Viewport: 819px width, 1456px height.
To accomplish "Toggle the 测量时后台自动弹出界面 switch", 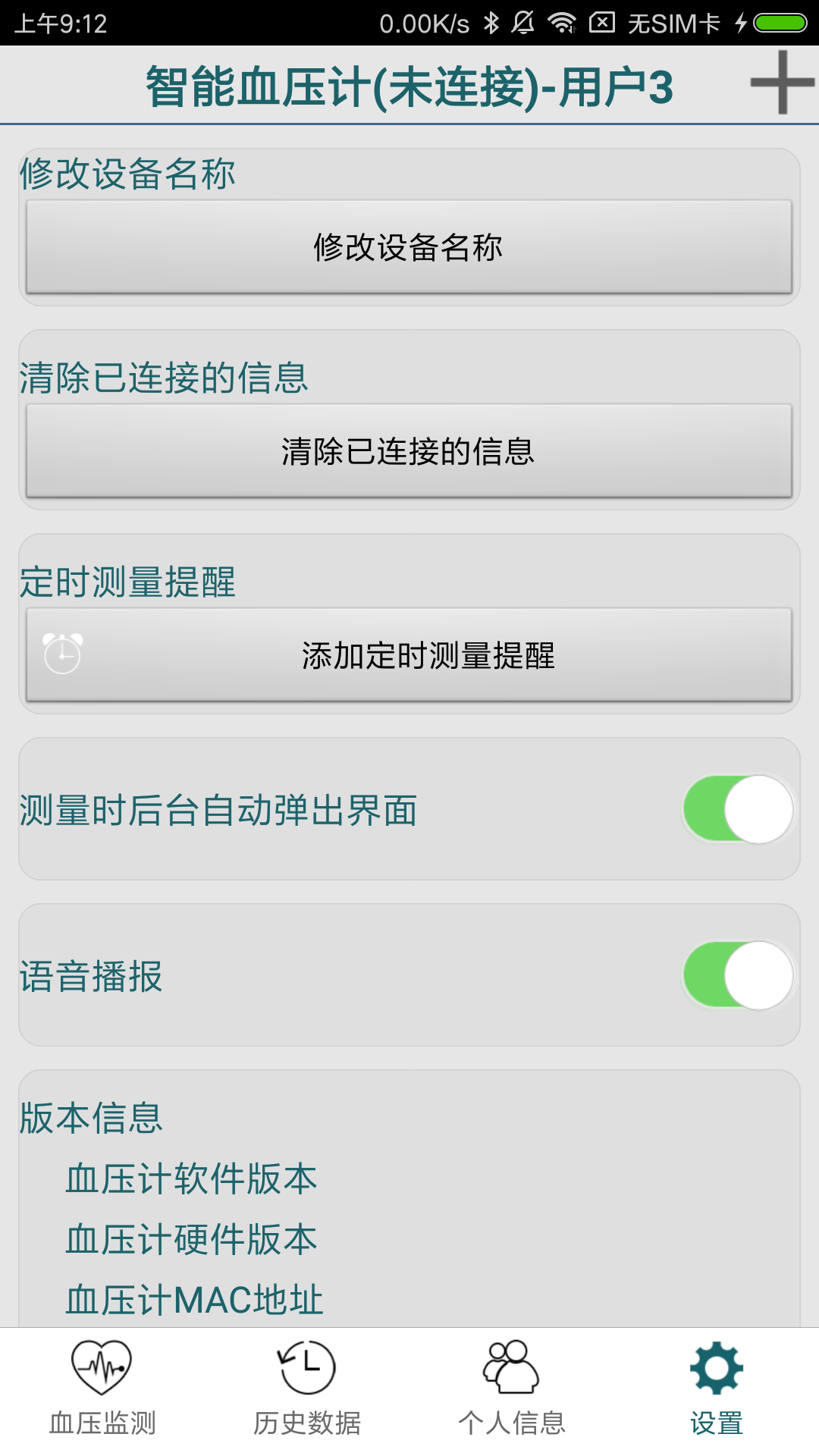I will (x=738, y=809).
